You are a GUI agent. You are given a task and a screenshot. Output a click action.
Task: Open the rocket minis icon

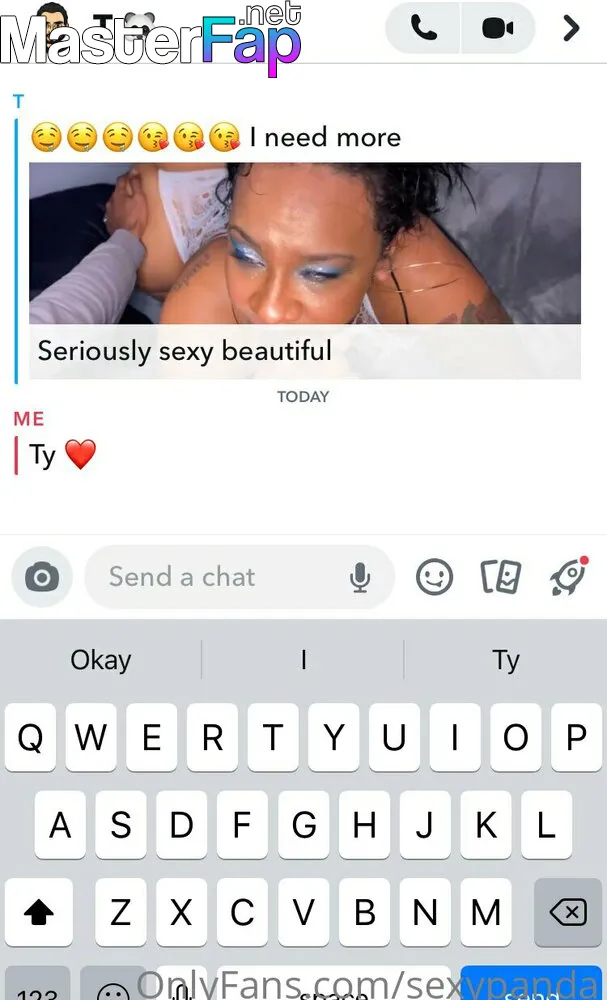click(x=569, y=576)
